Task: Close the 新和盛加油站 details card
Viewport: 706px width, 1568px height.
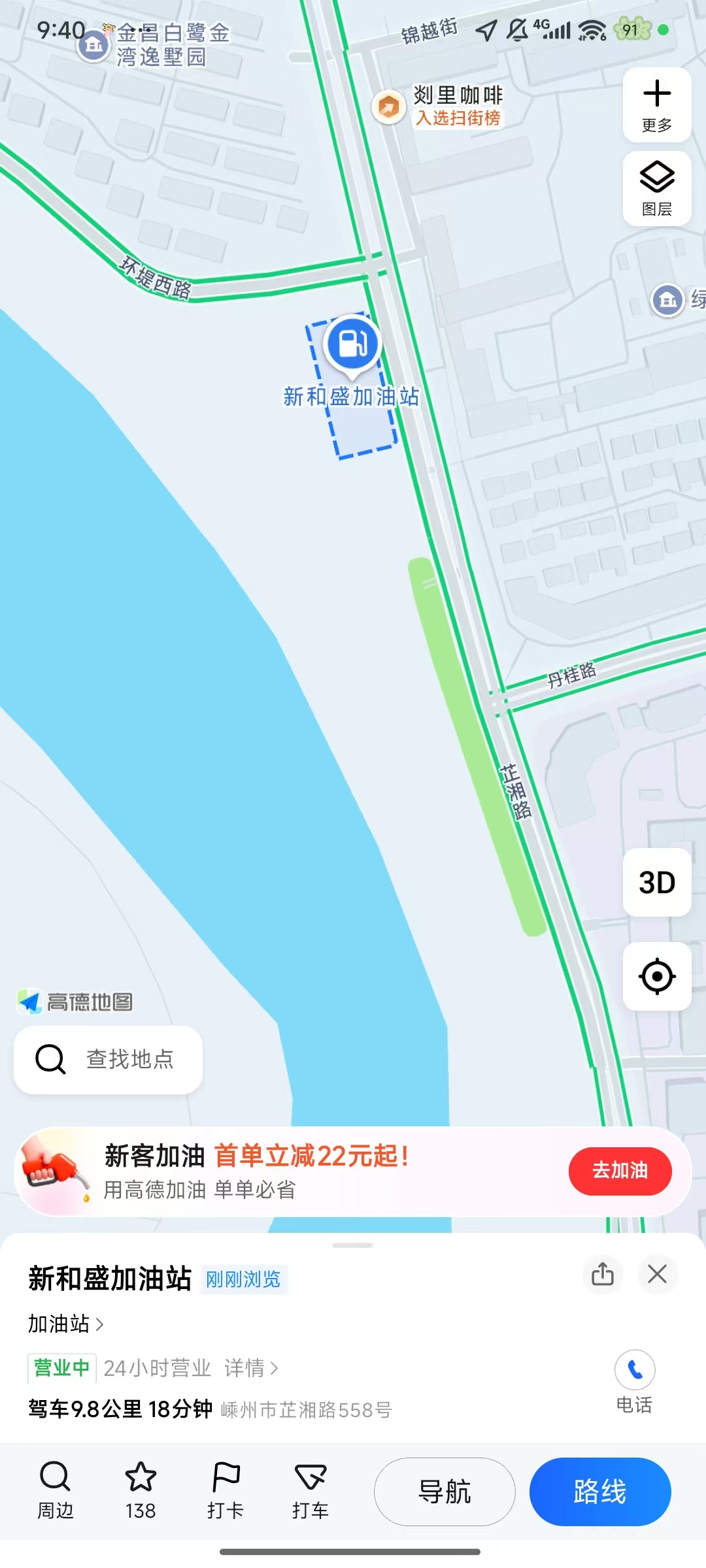Action: click(657, 1274)
